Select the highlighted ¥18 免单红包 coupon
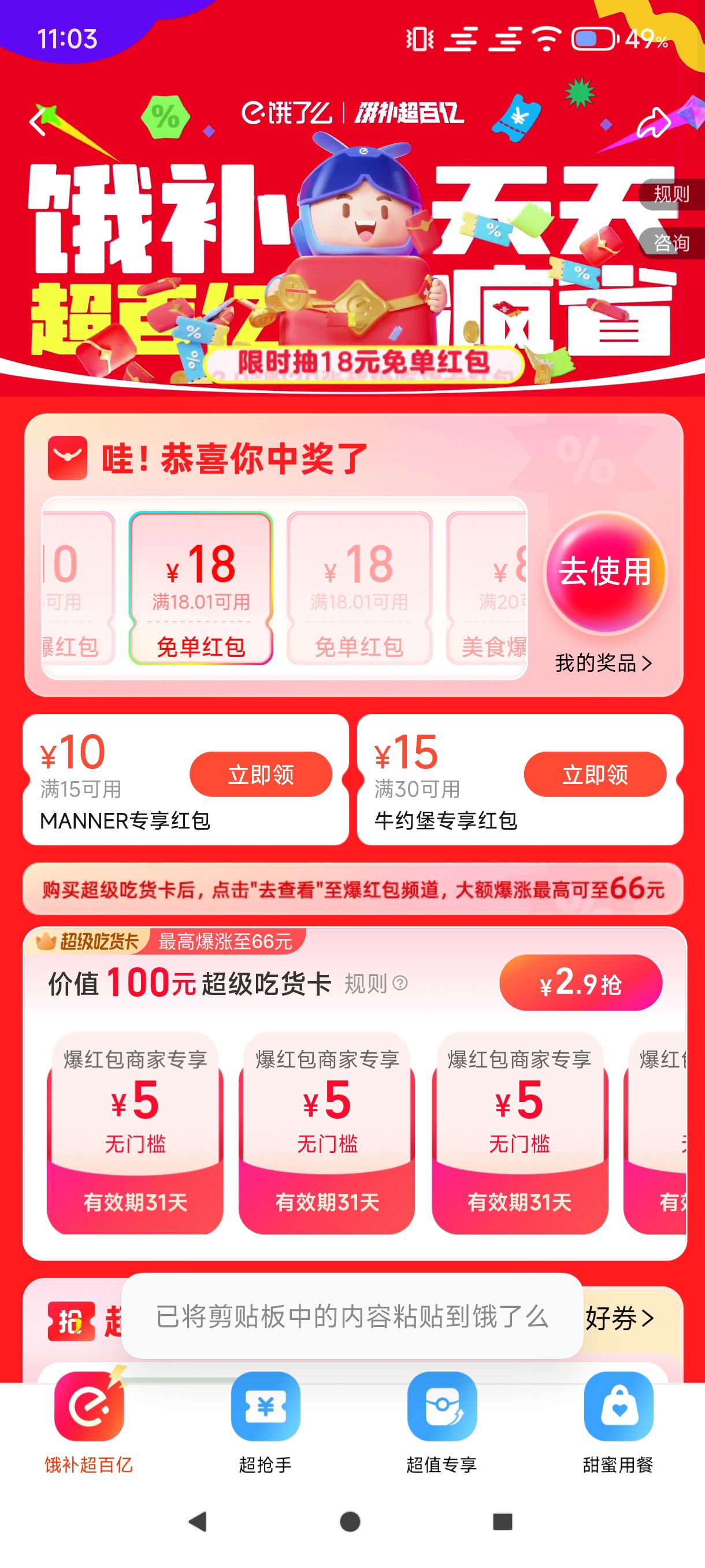Screen dimensions: 705x1568 201,588
